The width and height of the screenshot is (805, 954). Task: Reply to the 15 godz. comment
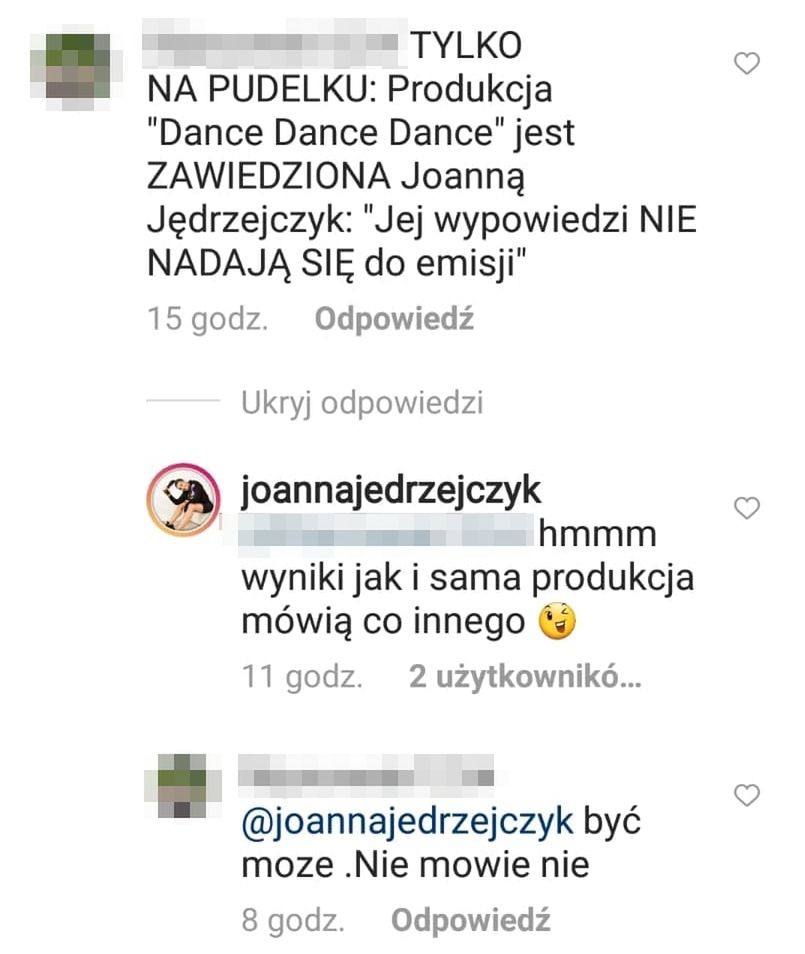[x=394, y=320]
